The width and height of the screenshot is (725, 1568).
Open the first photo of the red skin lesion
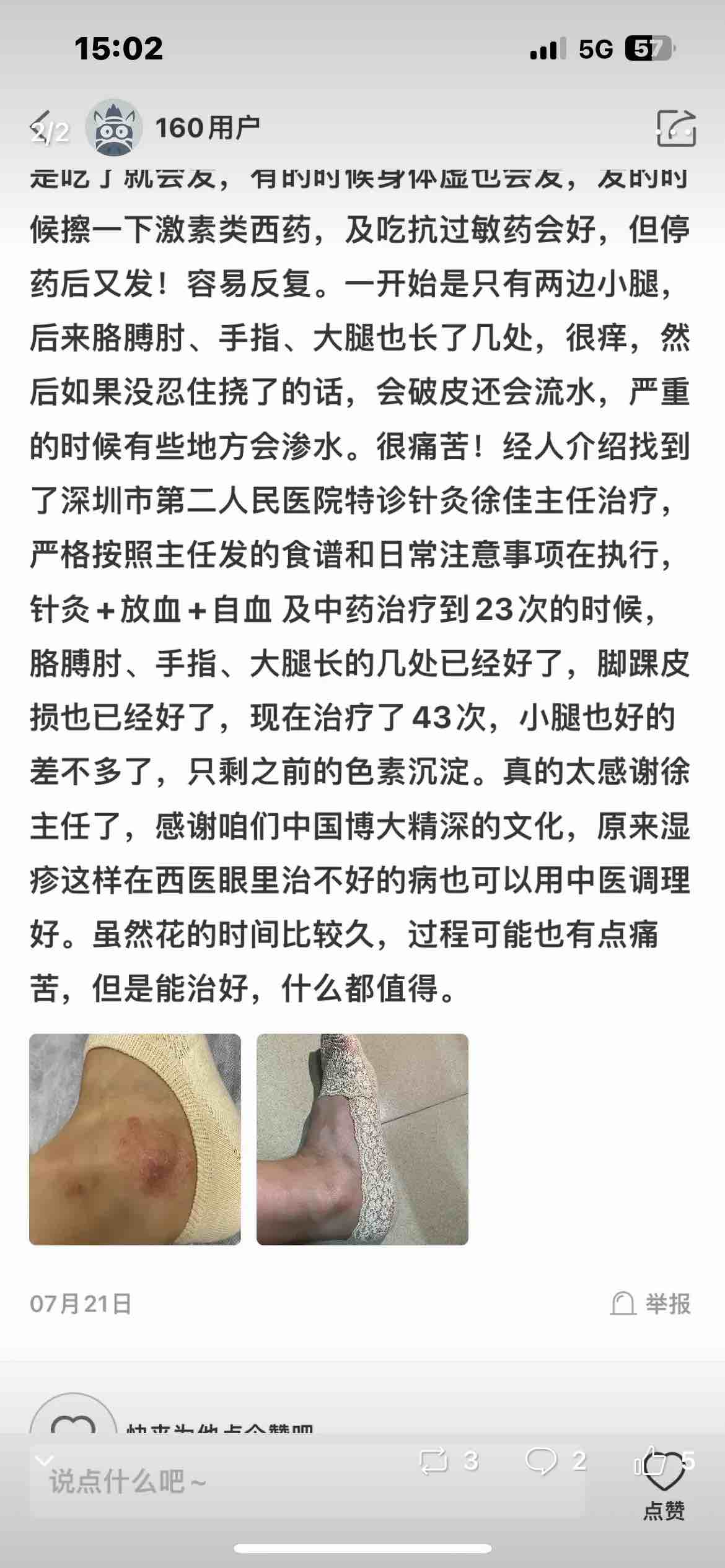[x=135, y=1139]
